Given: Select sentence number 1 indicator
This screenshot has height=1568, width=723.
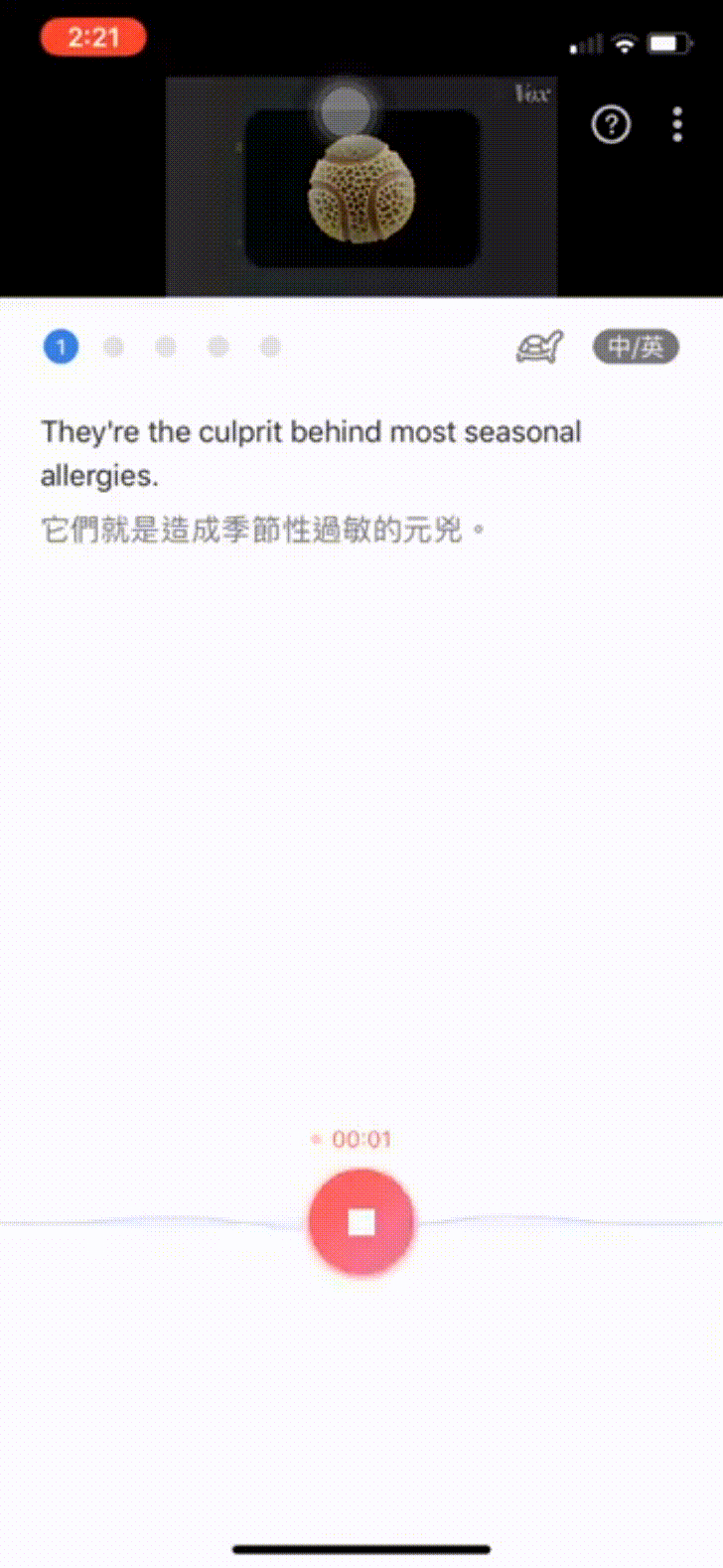Looking at the screenshot, I should (x=61, y=347).
